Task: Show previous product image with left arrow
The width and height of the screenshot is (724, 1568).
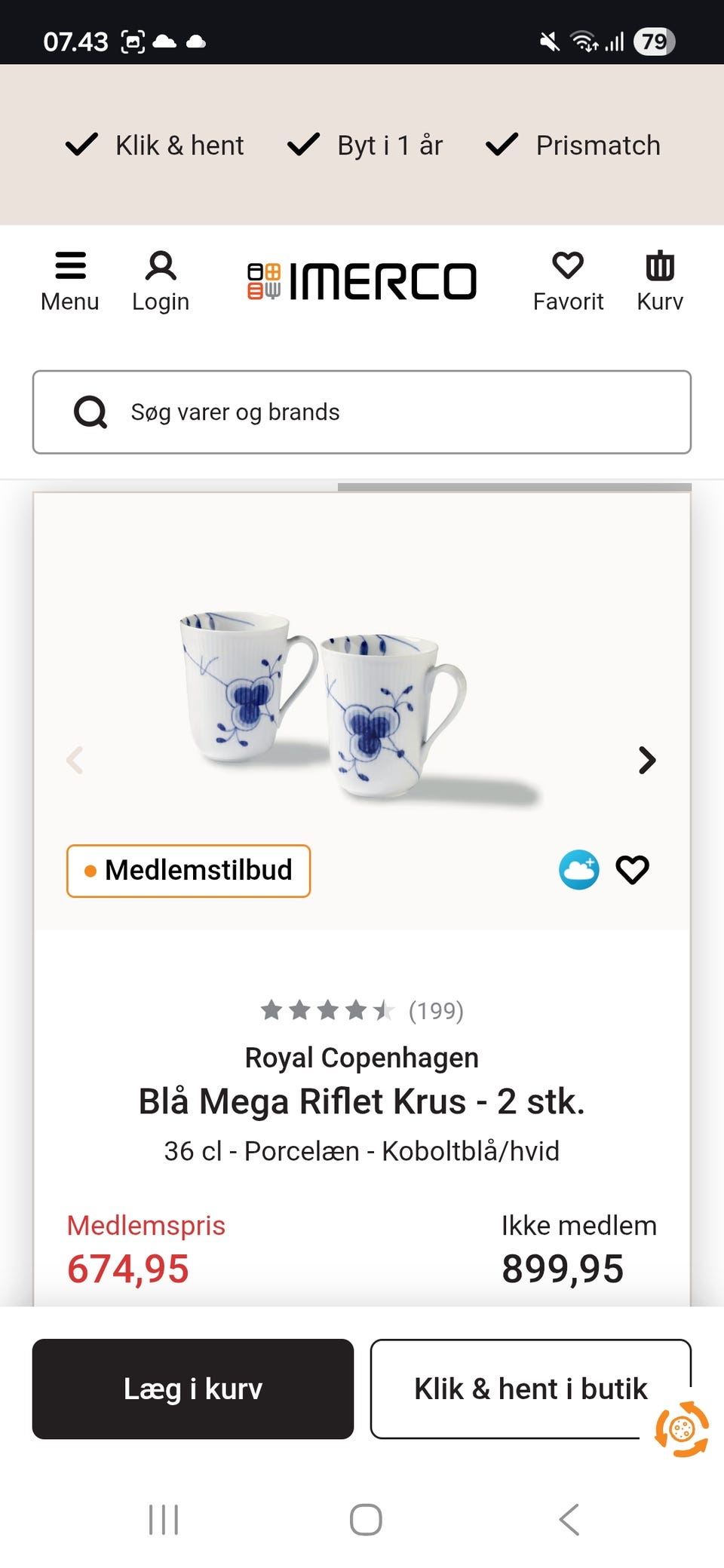Action: pos(76,760)
